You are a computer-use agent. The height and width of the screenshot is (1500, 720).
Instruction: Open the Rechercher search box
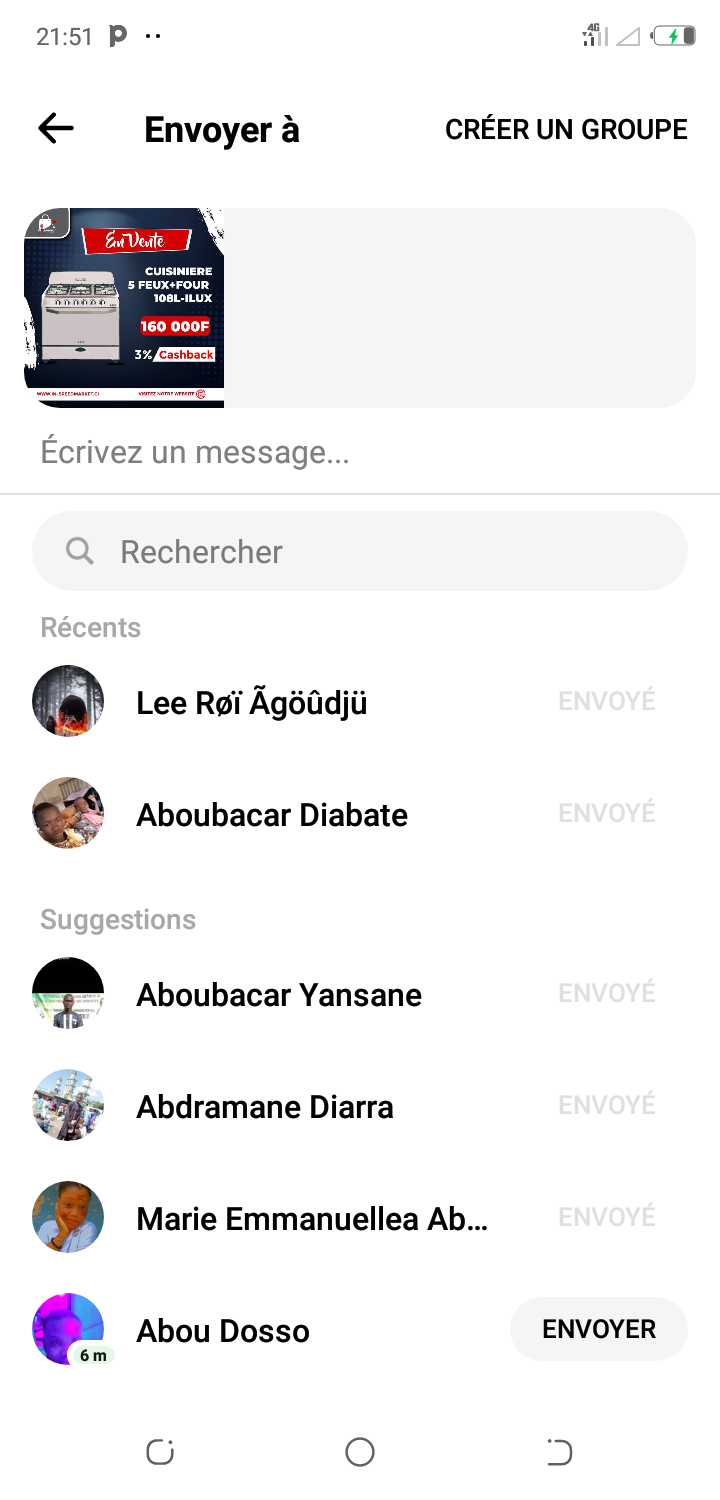click(360, 551)
